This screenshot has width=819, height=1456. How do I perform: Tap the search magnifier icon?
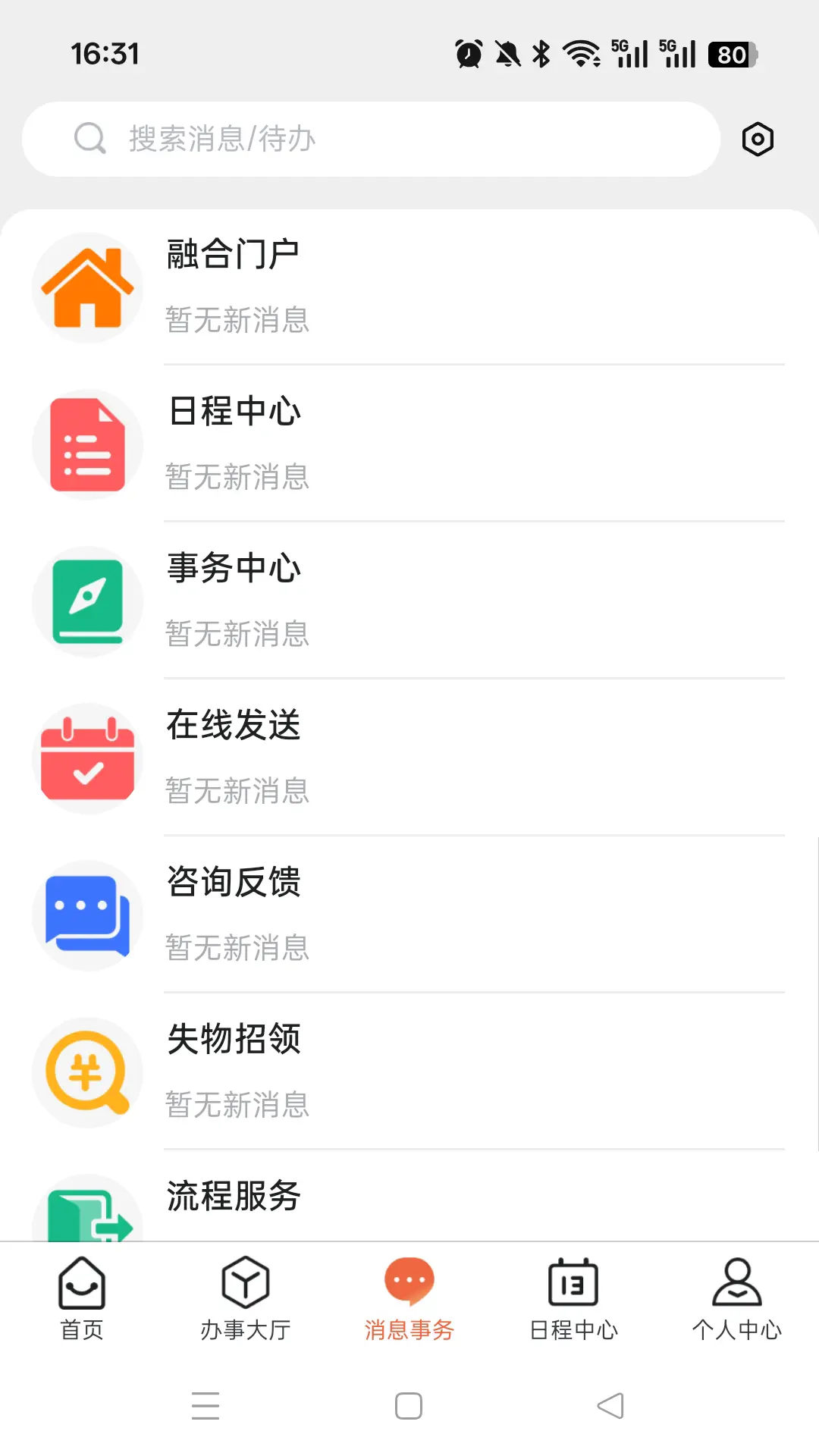tap(89, 139)
